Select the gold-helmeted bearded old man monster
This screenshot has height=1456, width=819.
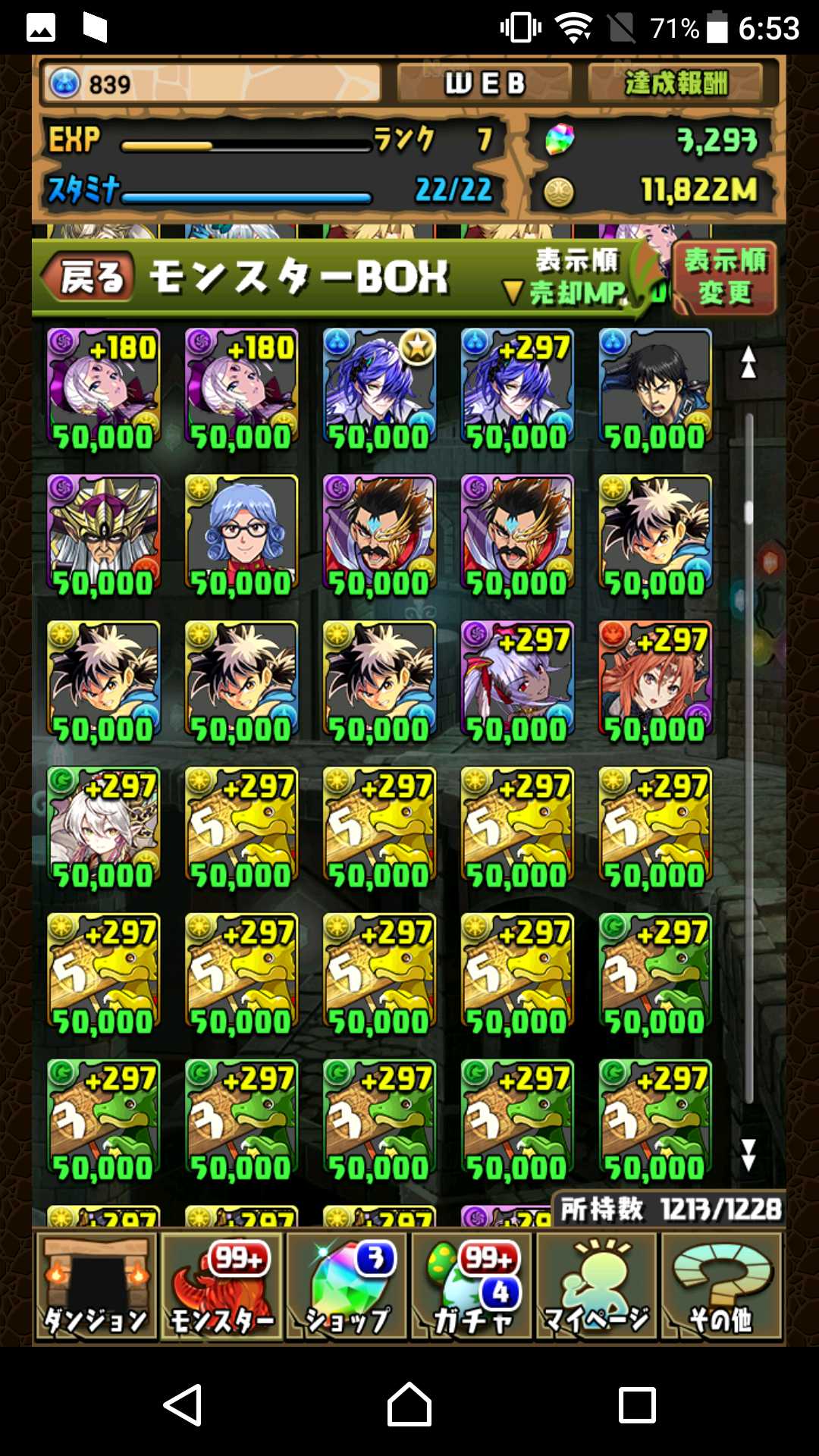(x=103, y=536)
